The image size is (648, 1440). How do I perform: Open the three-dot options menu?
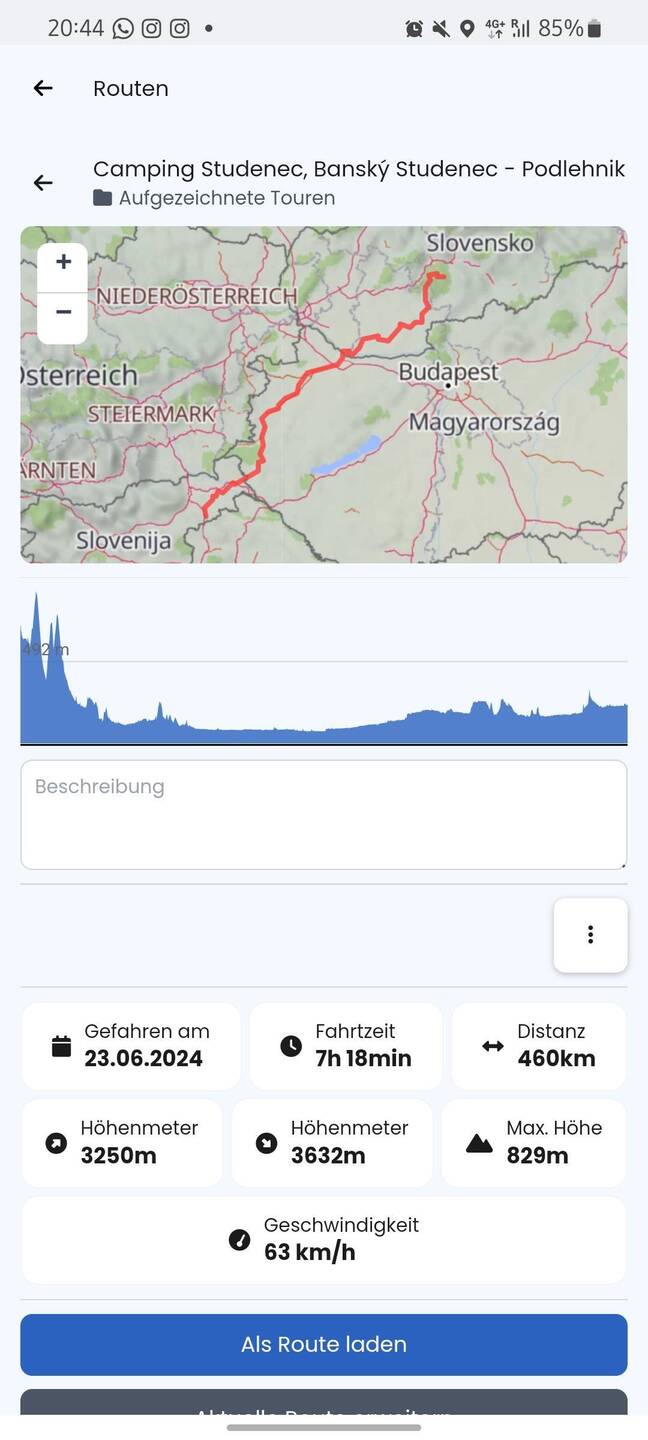point(590,934)
